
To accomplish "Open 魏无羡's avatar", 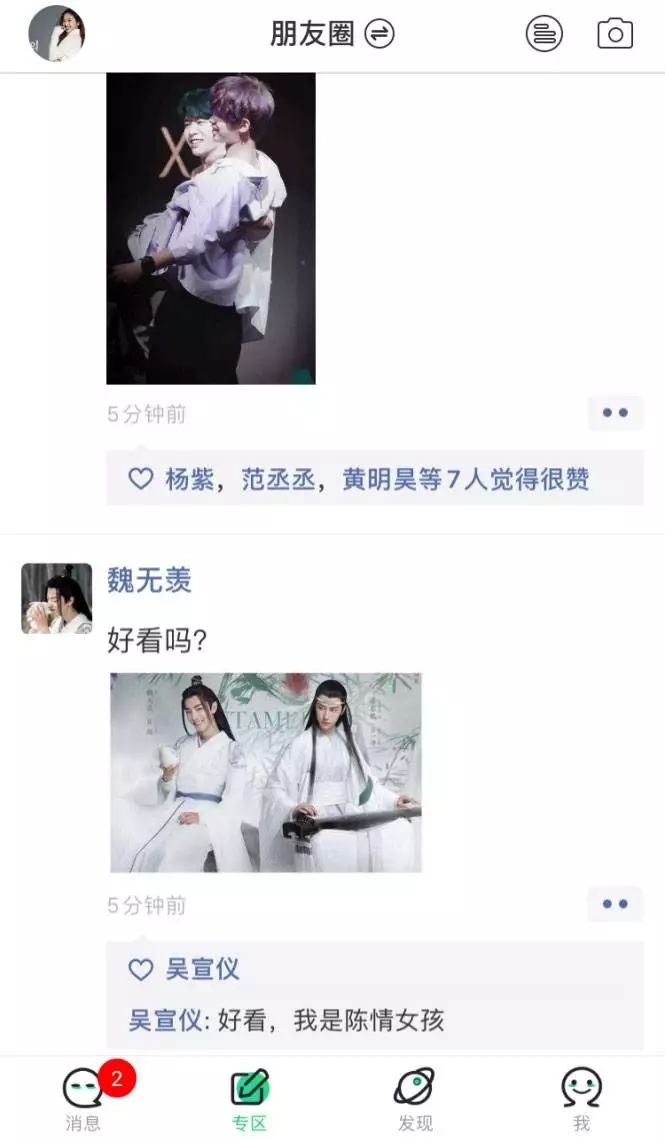I will click(57, 598).
